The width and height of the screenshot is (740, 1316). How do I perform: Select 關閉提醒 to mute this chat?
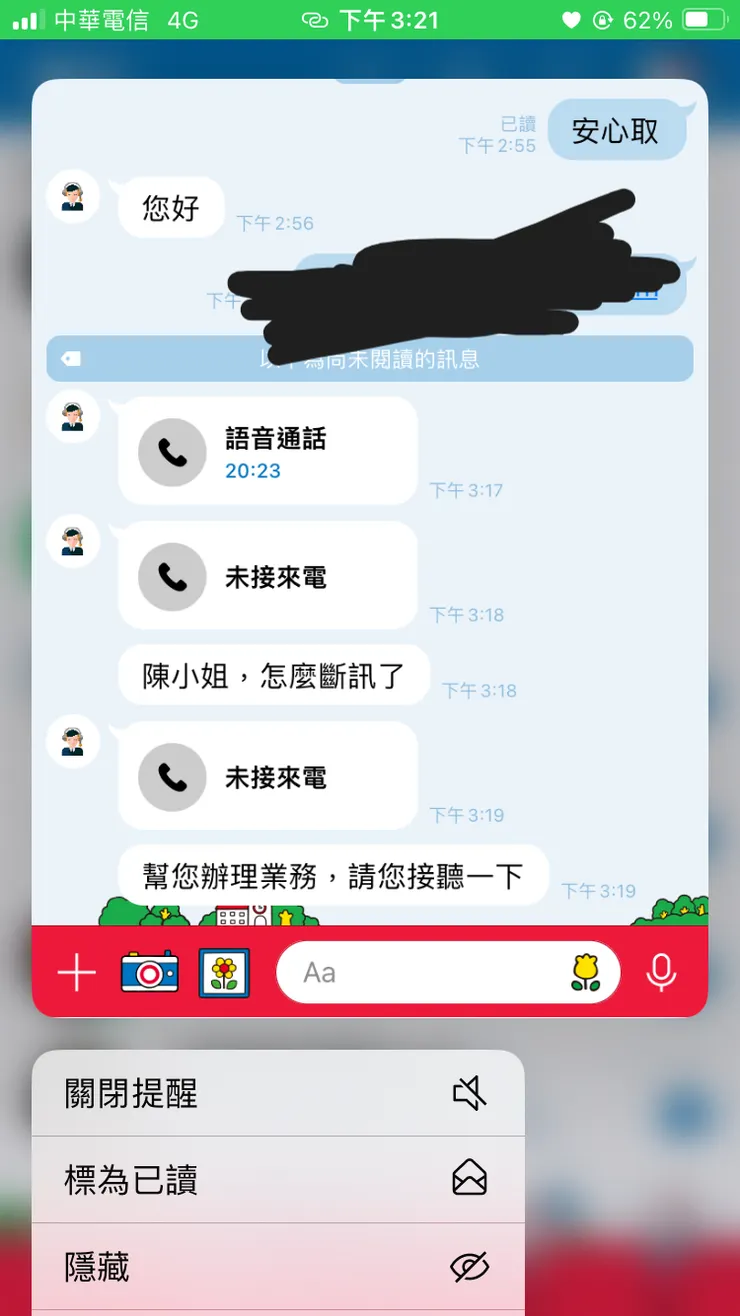click(277, 1093)
